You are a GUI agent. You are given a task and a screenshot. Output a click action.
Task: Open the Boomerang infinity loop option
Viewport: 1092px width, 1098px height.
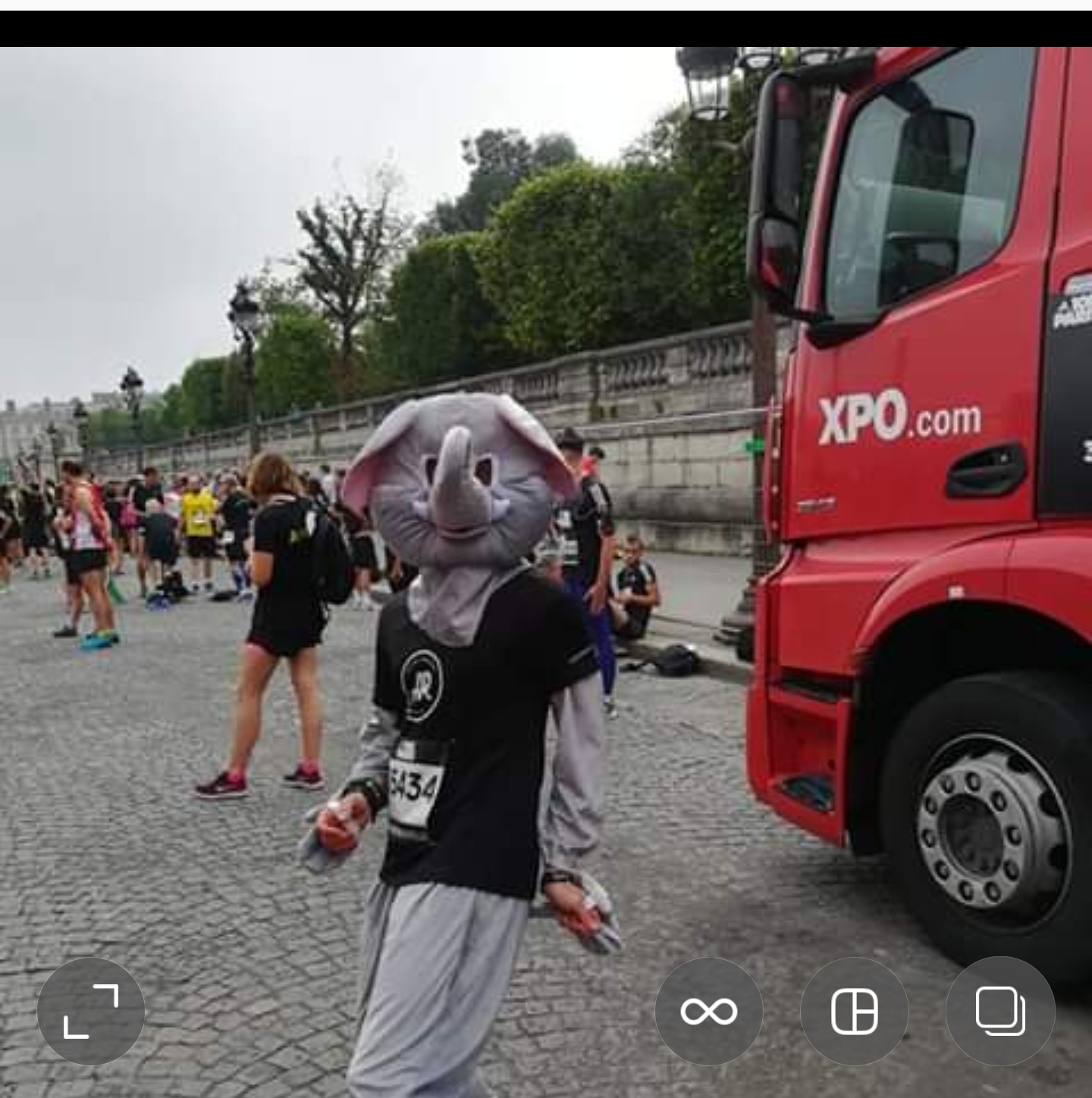(x=708, y=1011)
